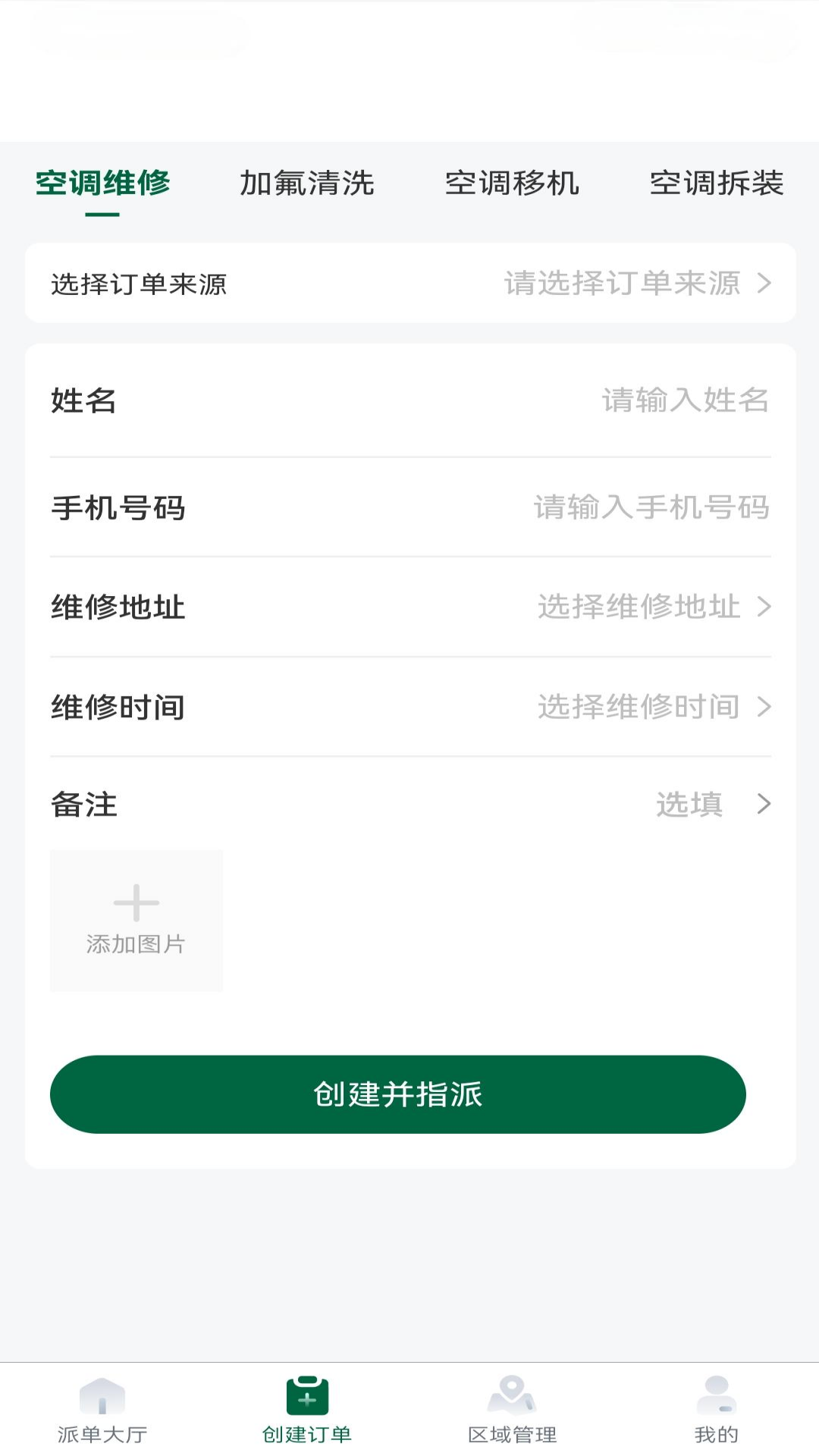Screen dimensions: 819x1456
Task: Expand the 备注 remarks section
Action: pos(409,805)
